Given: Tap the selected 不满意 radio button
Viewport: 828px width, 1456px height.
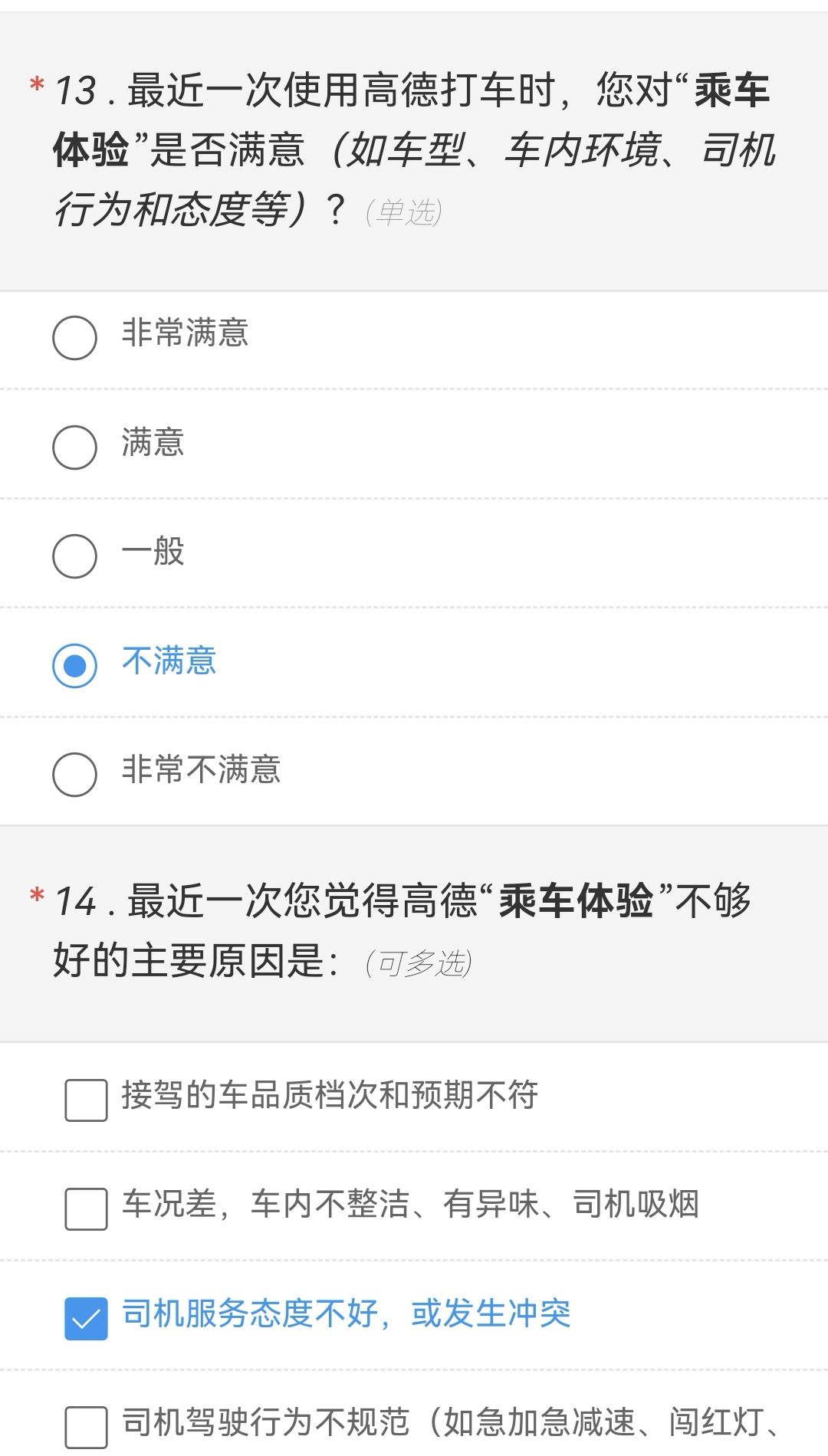Looking at the screenshot, I should click(74, 665).
